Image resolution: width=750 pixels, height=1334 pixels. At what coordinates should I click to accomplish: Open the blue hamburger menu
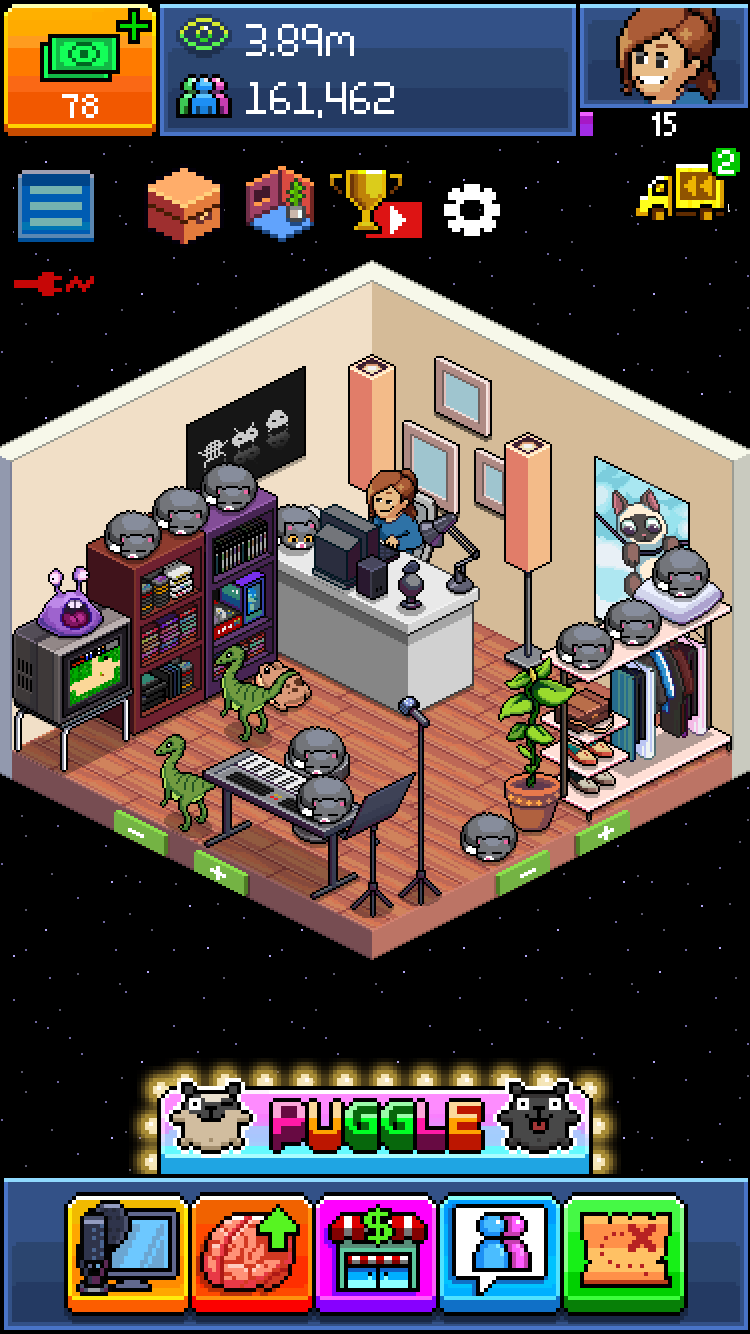[x=56, y=206]
